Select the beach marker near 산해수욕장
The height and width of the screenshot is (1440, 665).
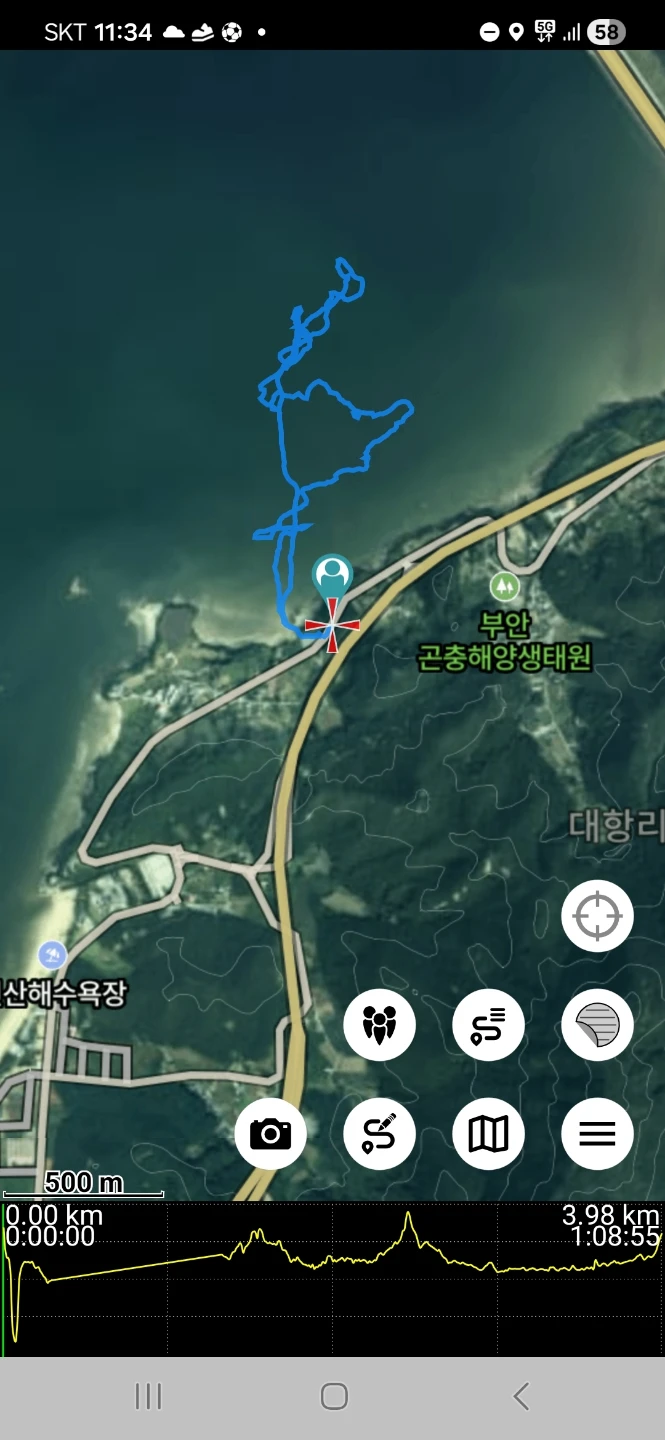(52, 955)
